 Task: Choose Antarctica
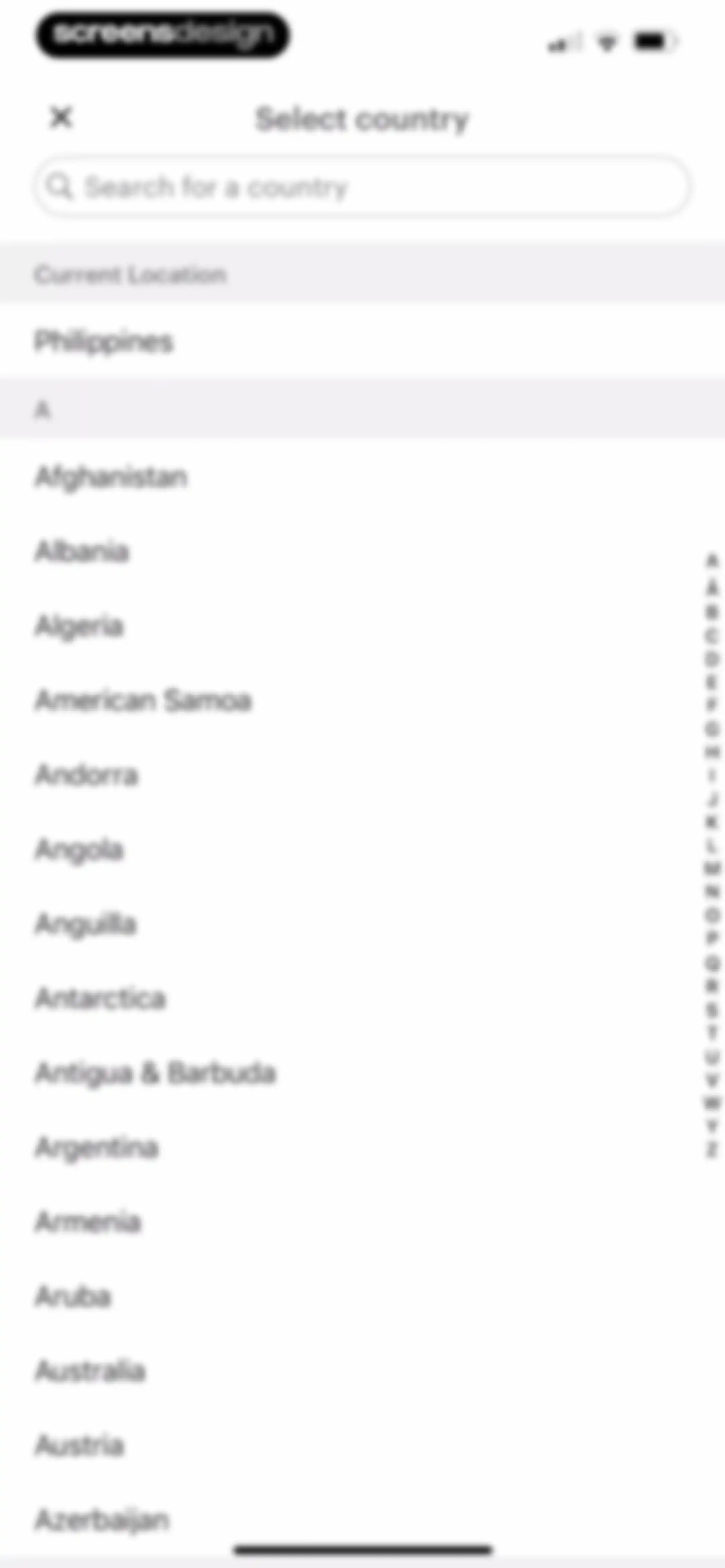click(x=362, y=998)
